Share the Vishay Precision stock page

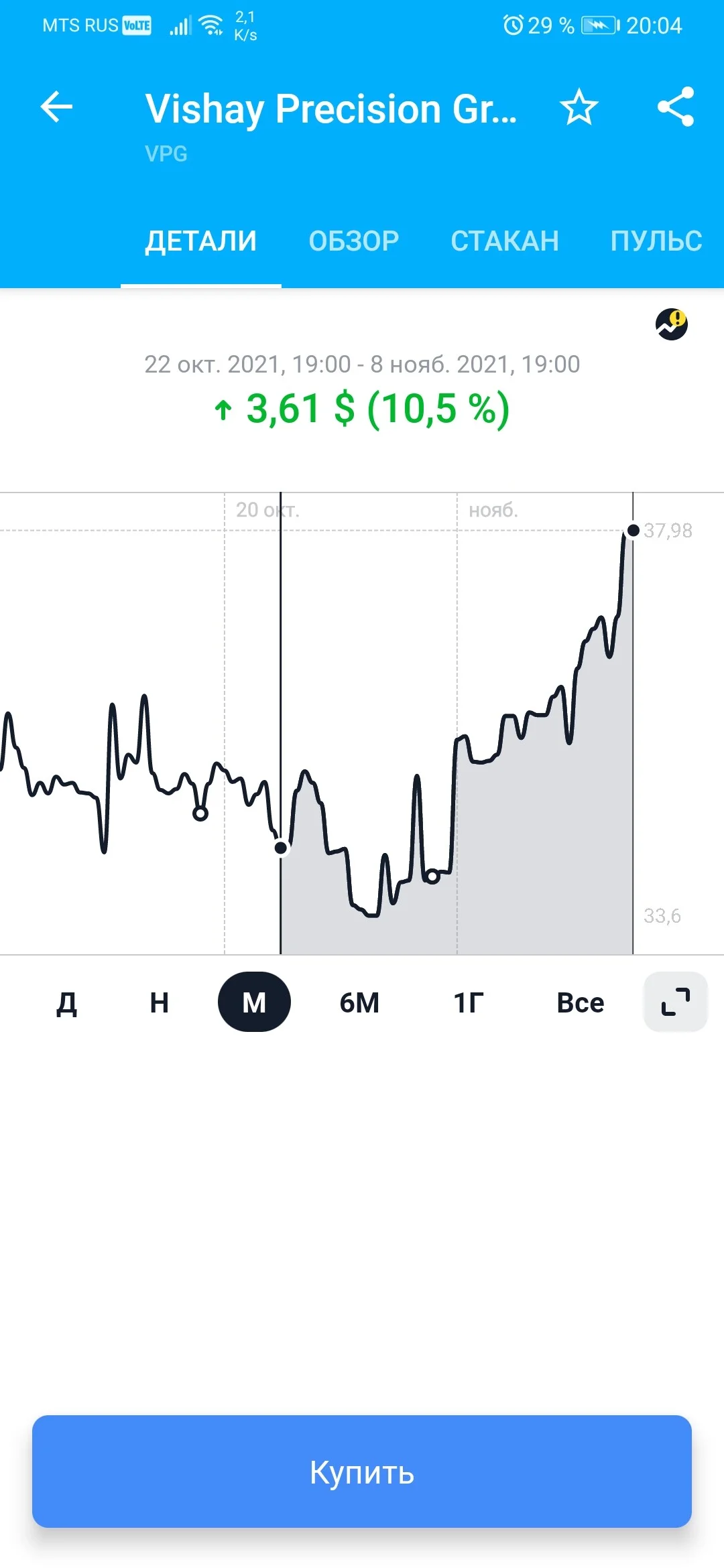676,107
